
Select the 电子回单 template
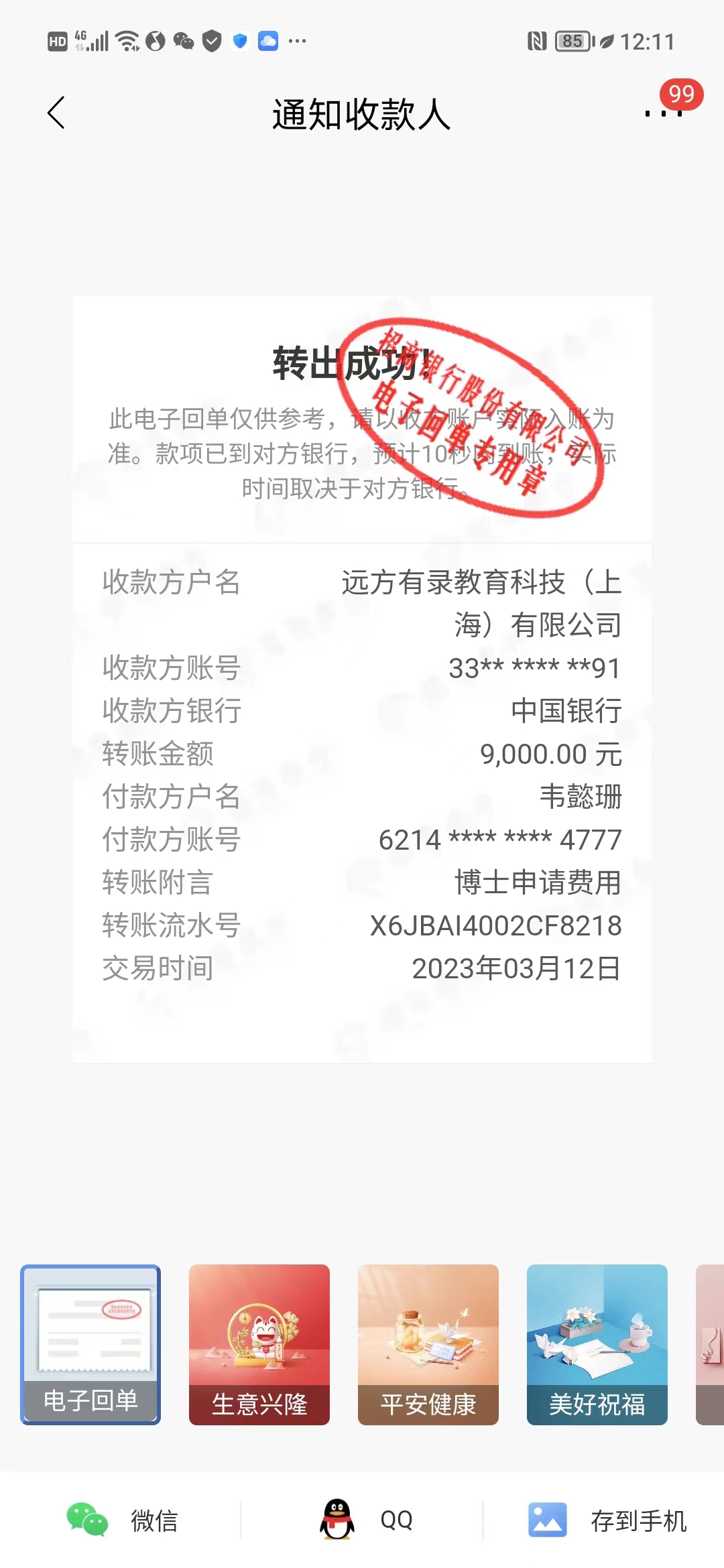tap(90, 1344)
